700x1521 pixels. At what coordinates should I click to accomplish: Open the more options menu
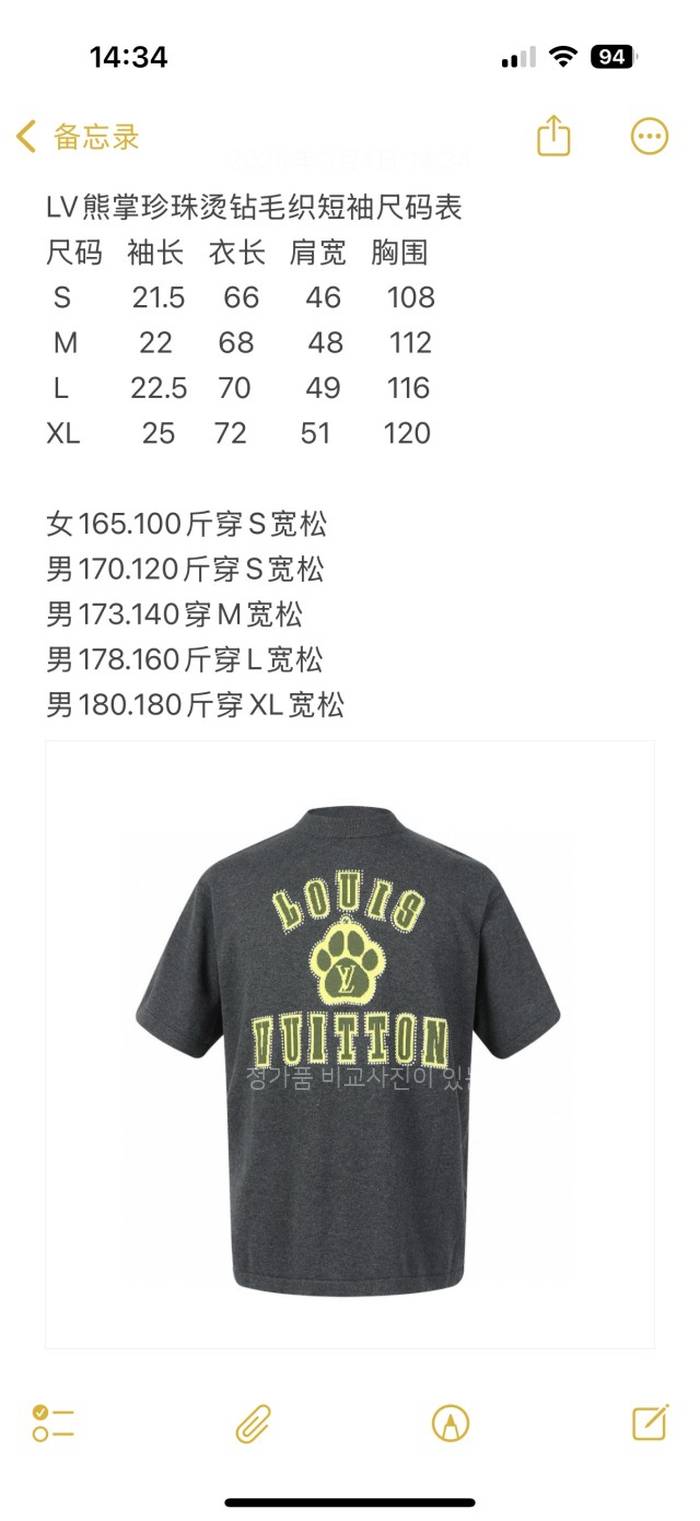(649, 136)
